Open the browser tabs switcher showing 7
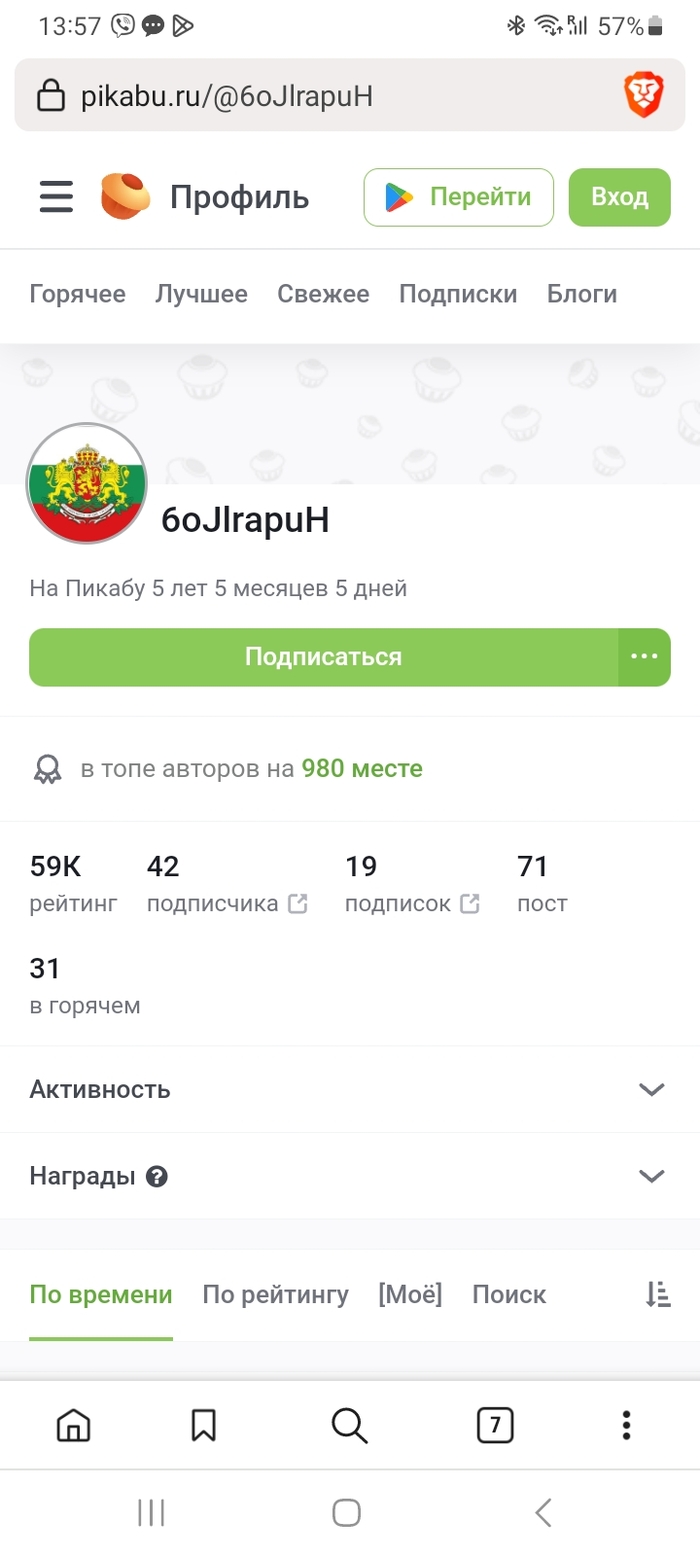Viewport: 700px width, 1556px height. click(495, 1424)
